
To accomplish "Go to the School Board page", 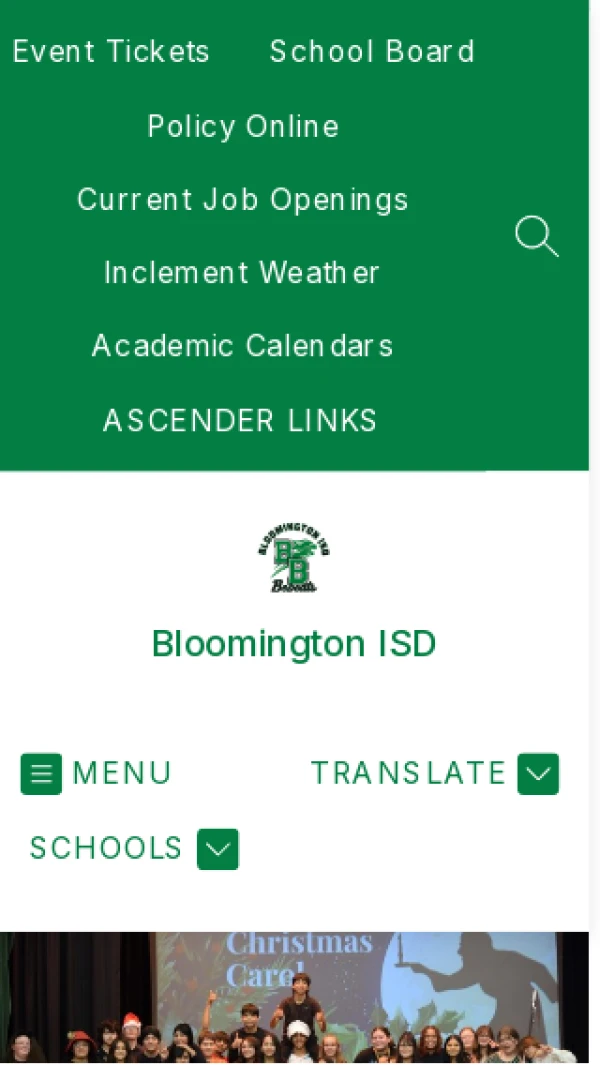I will point(372,52).
